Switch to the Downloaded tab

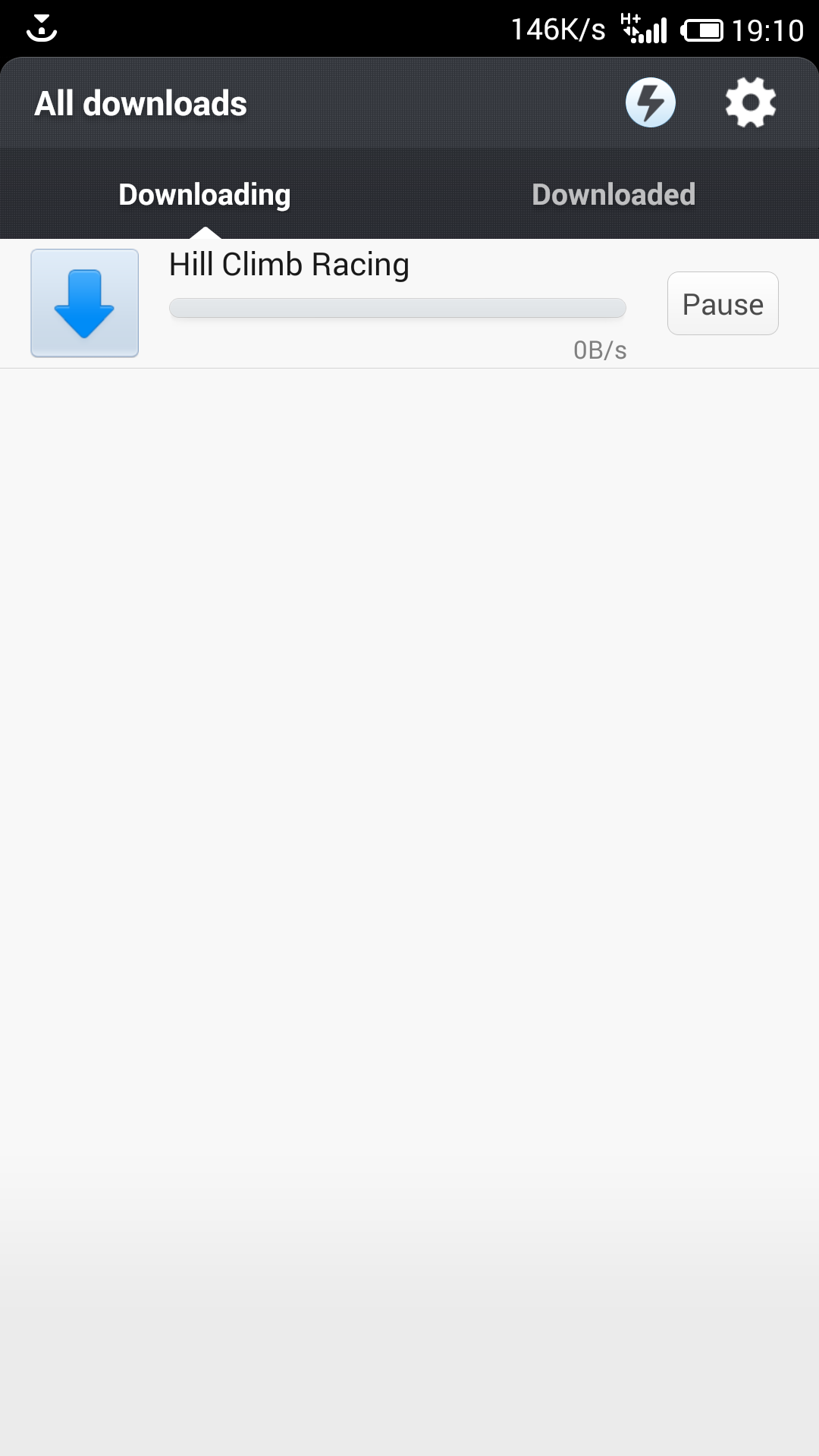[614, 194]
